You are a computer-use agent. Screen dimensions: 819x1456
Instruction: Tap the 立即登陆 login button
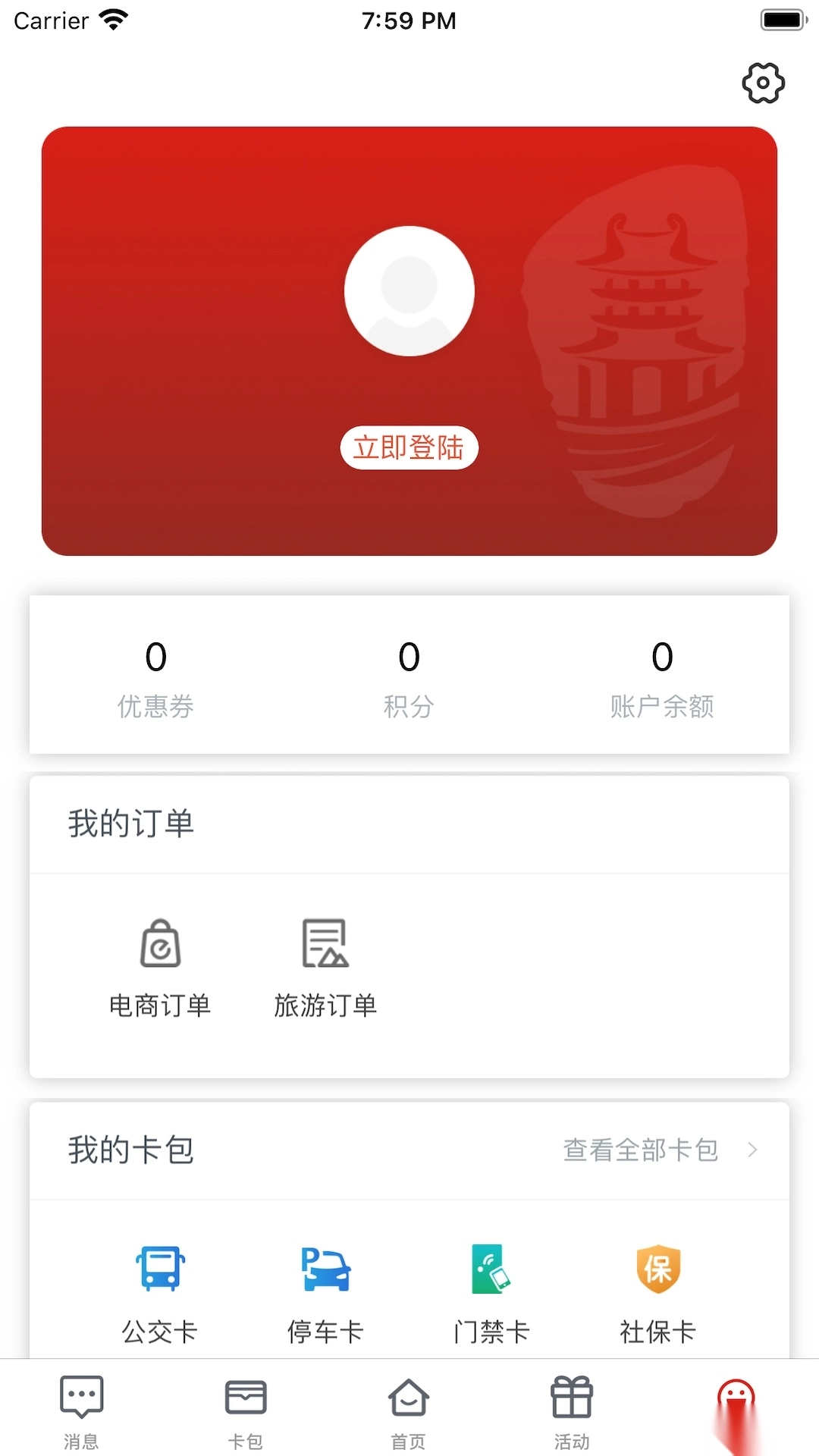coord(409,448)
